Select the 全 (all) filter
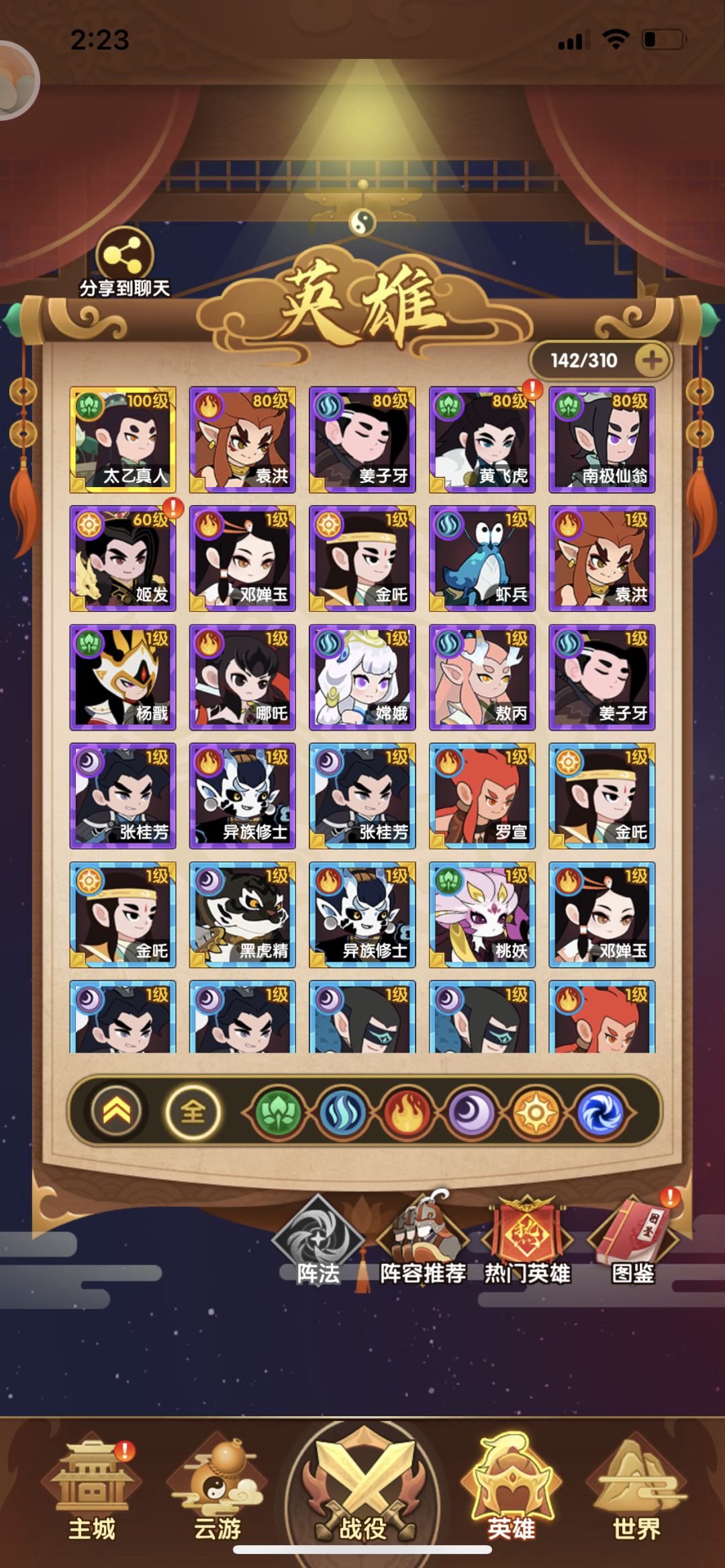The width and height of the screenshot is (725, 1568). tap(193, 1112)
